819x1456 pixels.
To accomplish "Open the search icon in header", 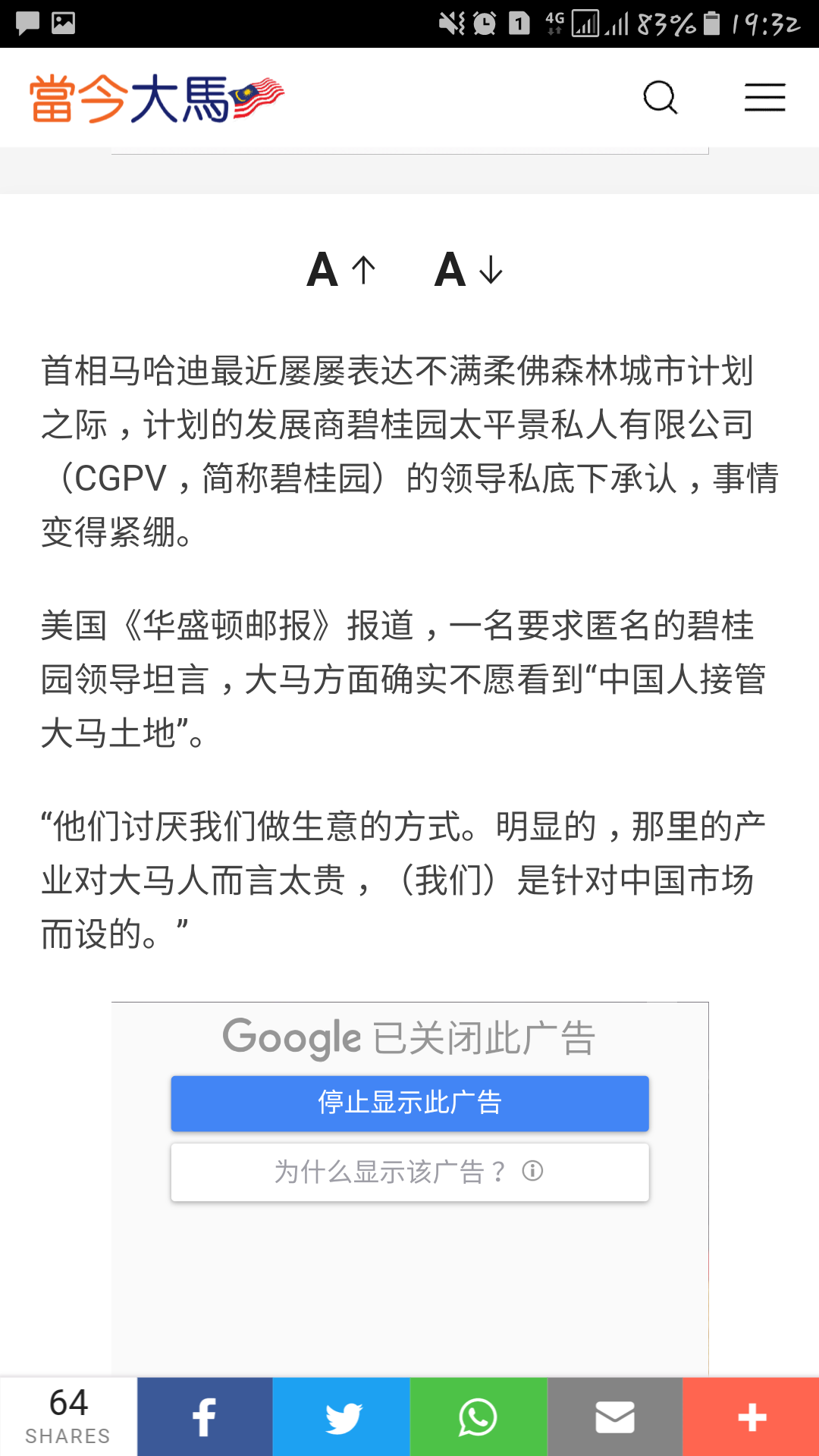I will click(660, 98).
